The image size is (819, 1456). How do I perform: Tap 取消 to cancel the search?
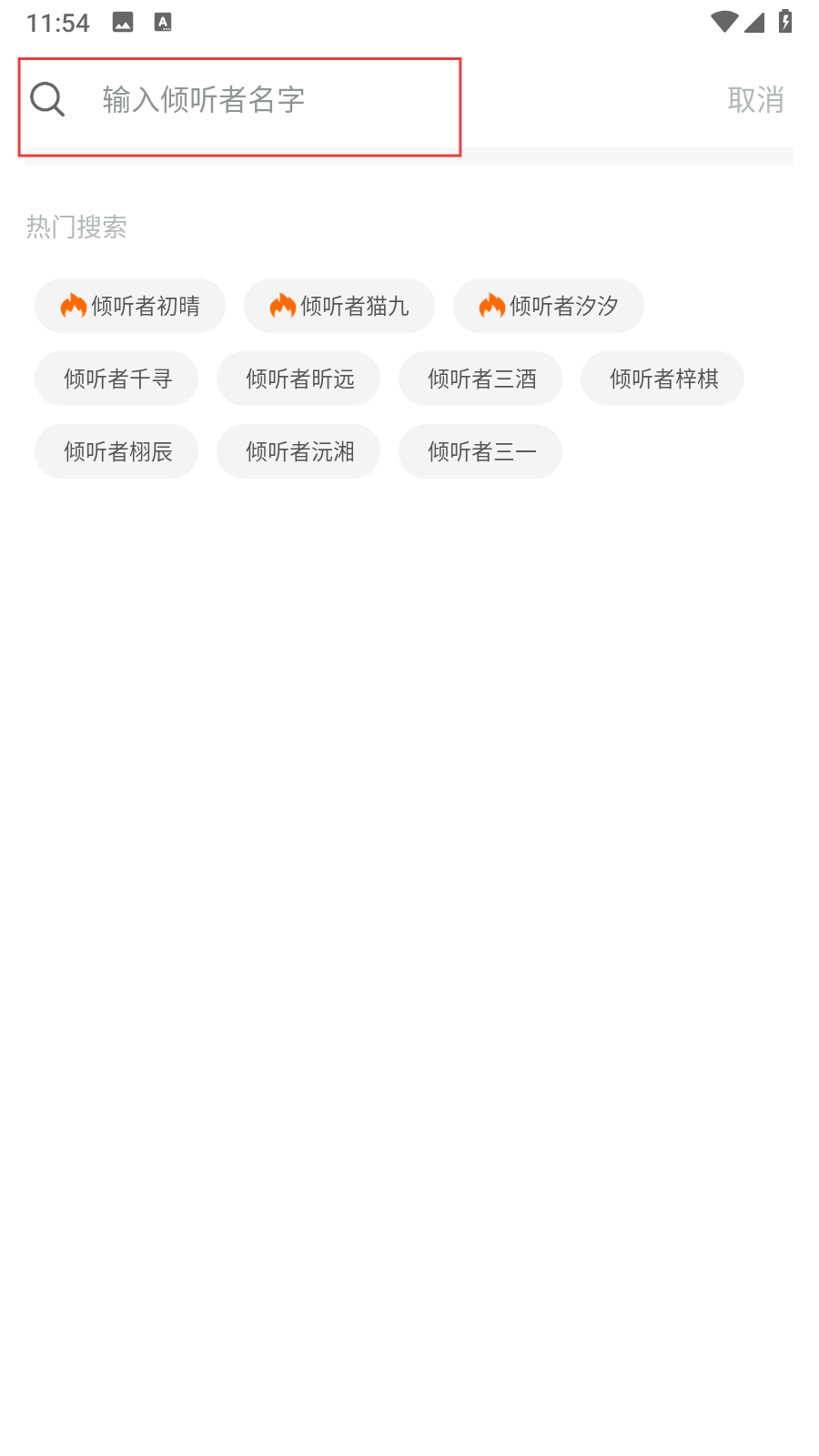755,100
